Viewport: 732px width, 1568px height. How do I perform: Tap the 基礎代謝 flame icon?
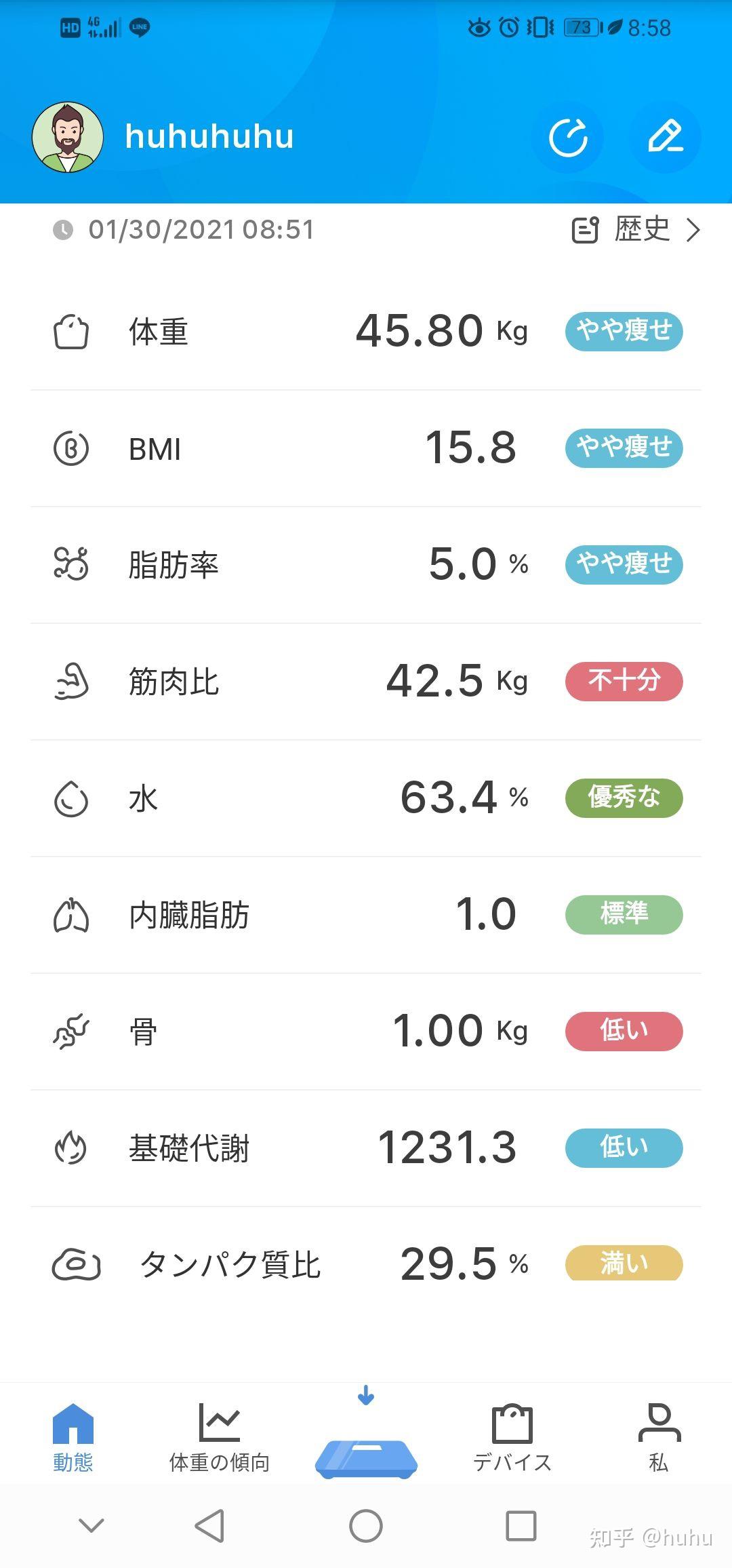71,1148
